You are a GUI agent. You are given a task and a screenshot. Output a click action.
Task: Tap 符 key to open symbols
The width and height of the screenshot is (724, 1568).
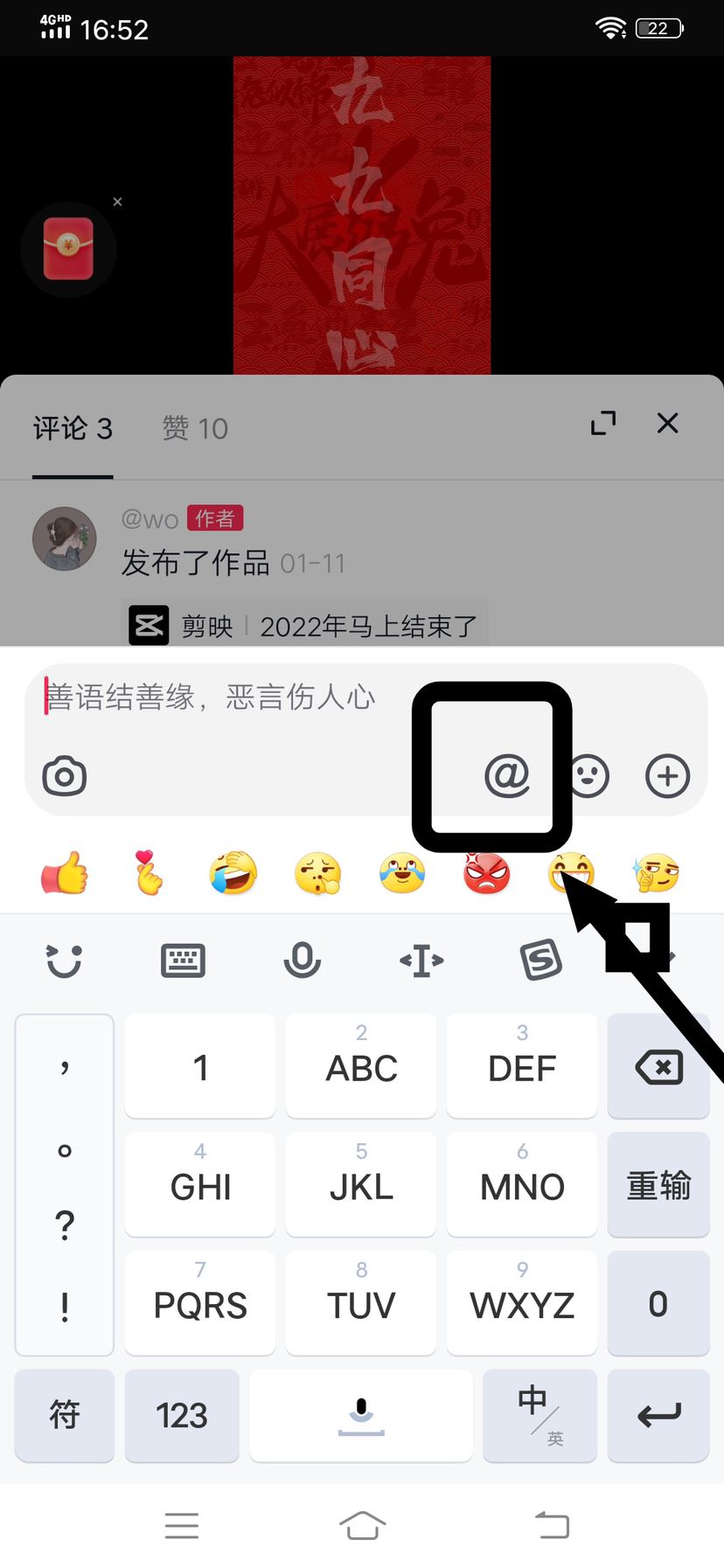64,1415
